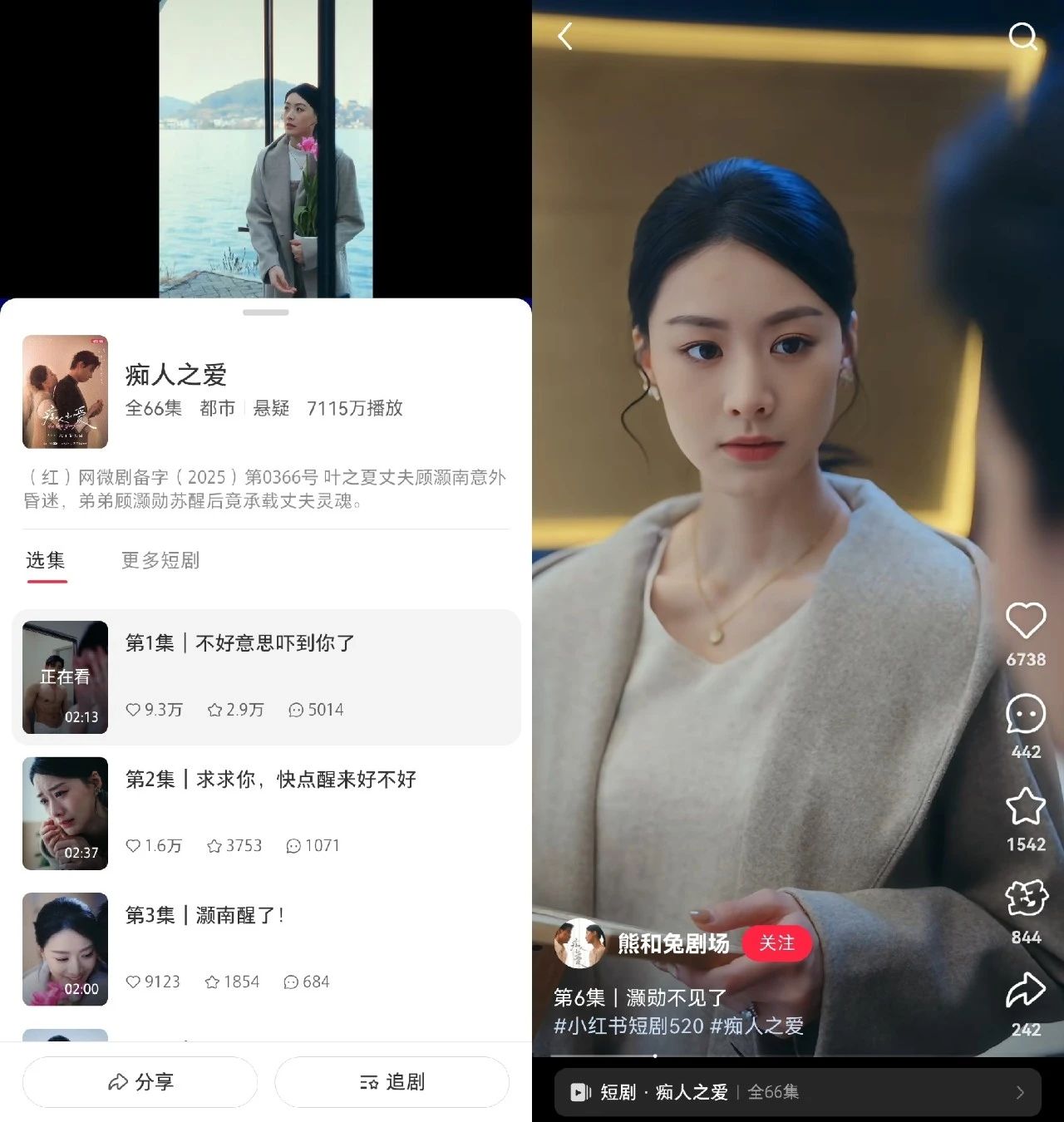Viewport: 1064px width, 1122px height.
Task: Open the 痴人之爱 poster thumbnail
Action: pos(65,391)
